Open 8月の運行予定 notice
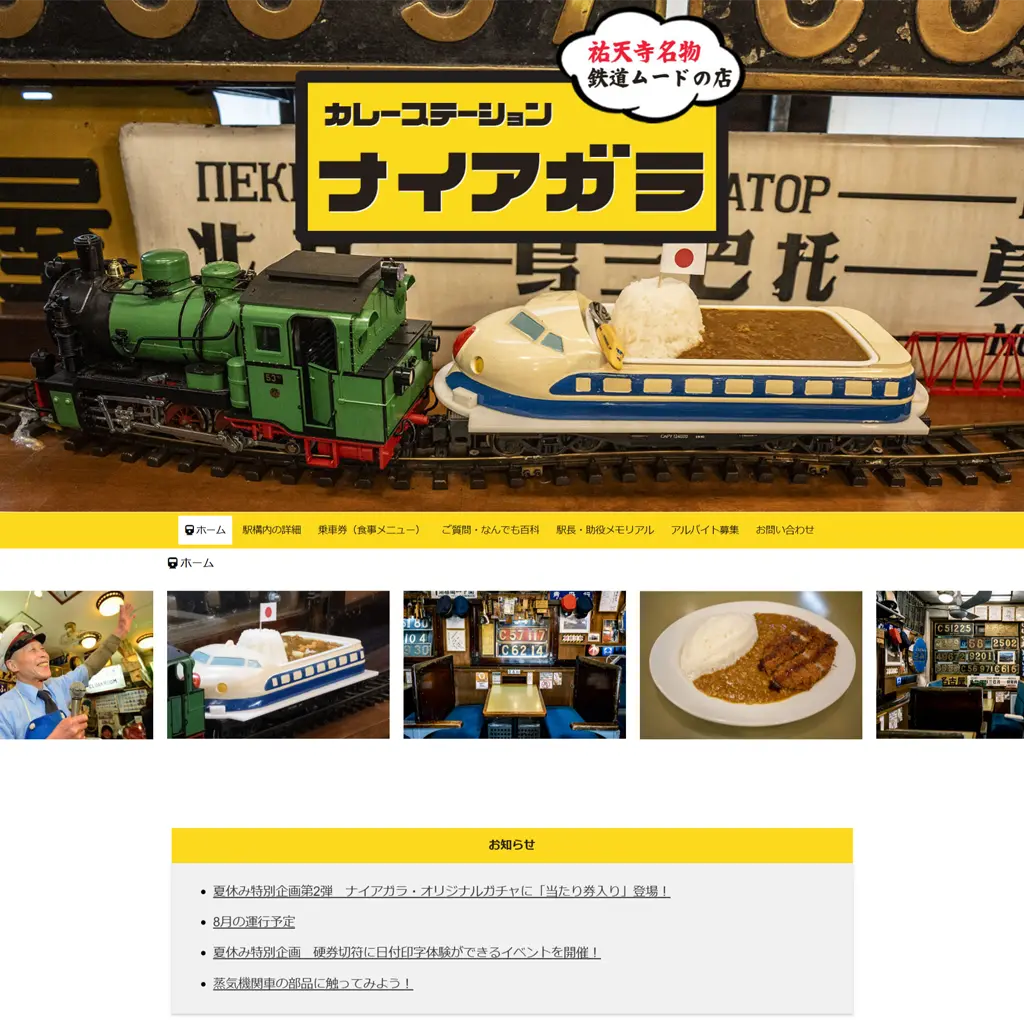1024x1024 pixels. click(x=254, y=922)
